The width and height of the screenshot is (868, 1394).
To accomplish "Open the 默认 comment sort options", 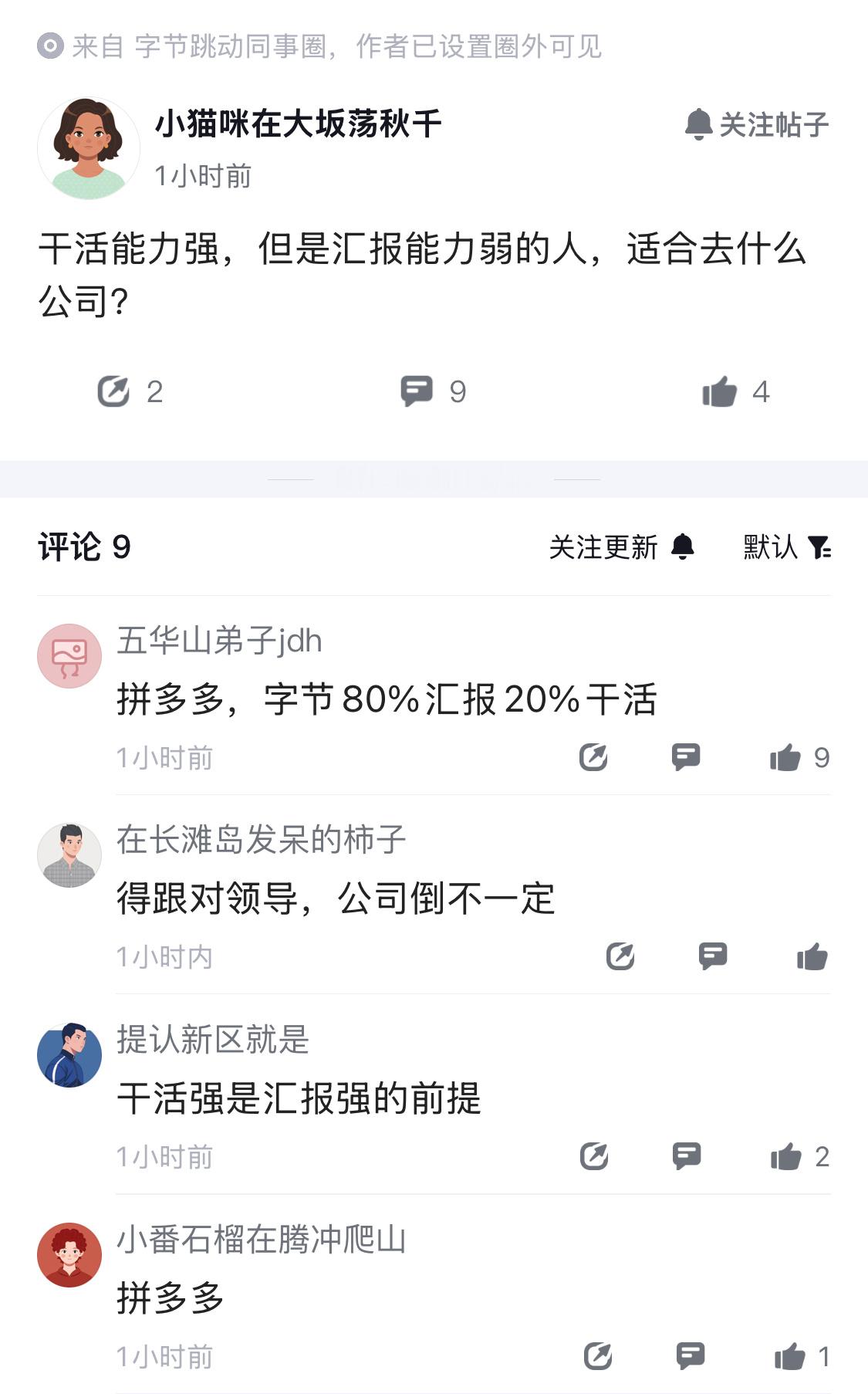I will (768, 549).
